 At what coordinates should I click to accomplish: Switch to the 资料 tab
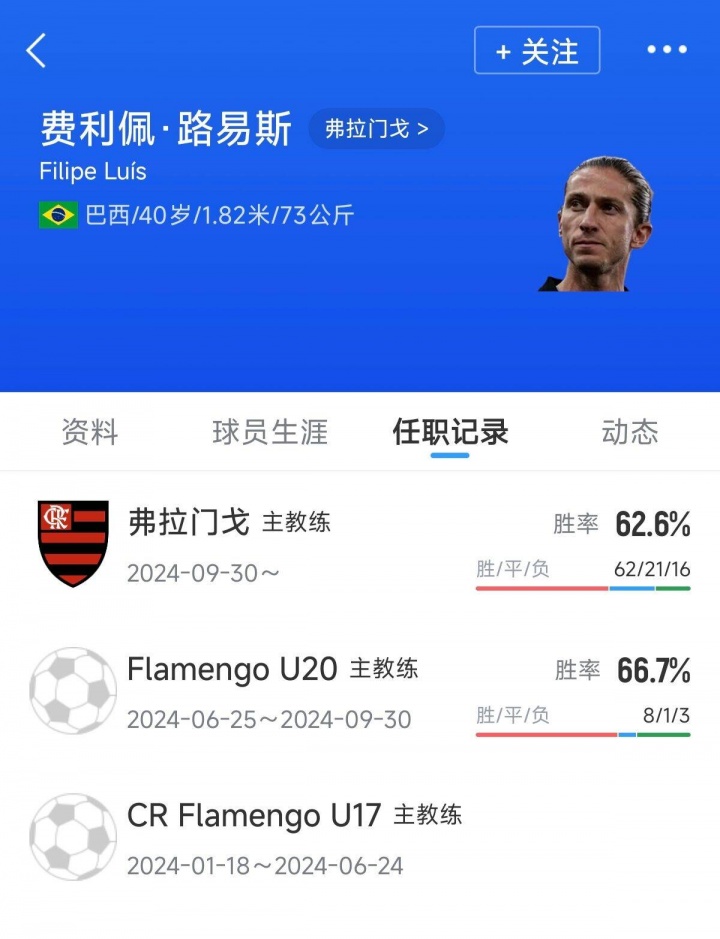[x=90, y=432]
